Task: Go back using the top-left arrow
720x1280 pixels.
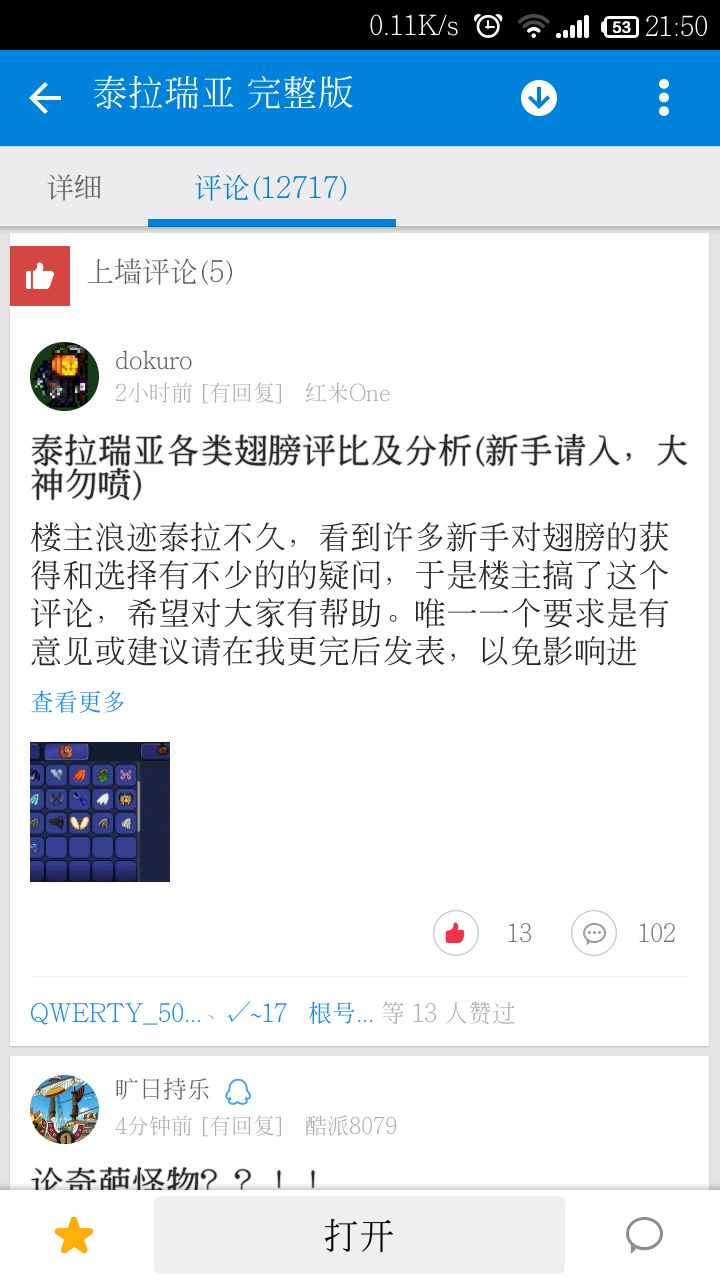Action: click(x=45, y=98)
